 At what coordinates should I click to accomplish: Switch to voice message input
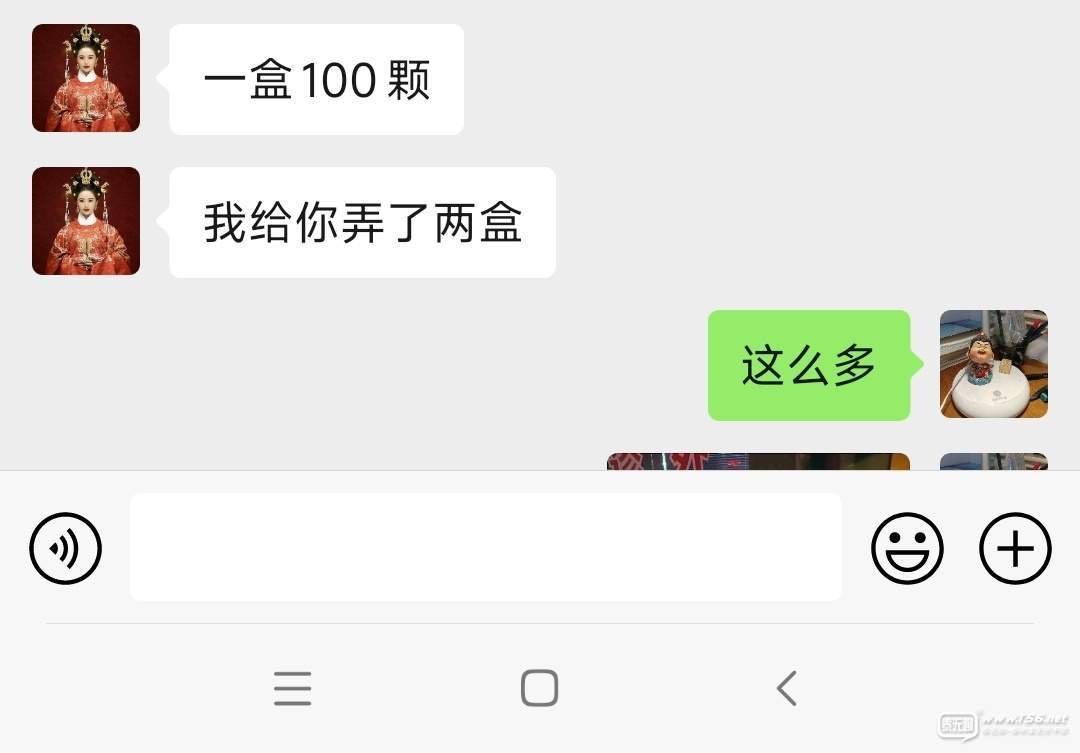[66, 548]
